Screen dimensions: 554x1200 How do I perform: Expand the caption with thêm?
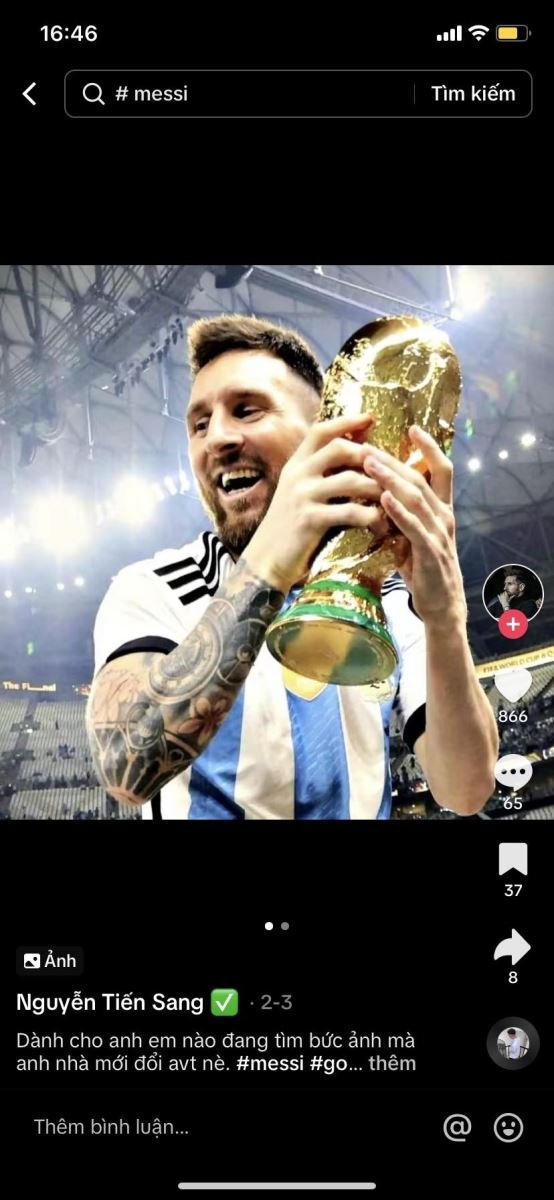[392, 1063]
